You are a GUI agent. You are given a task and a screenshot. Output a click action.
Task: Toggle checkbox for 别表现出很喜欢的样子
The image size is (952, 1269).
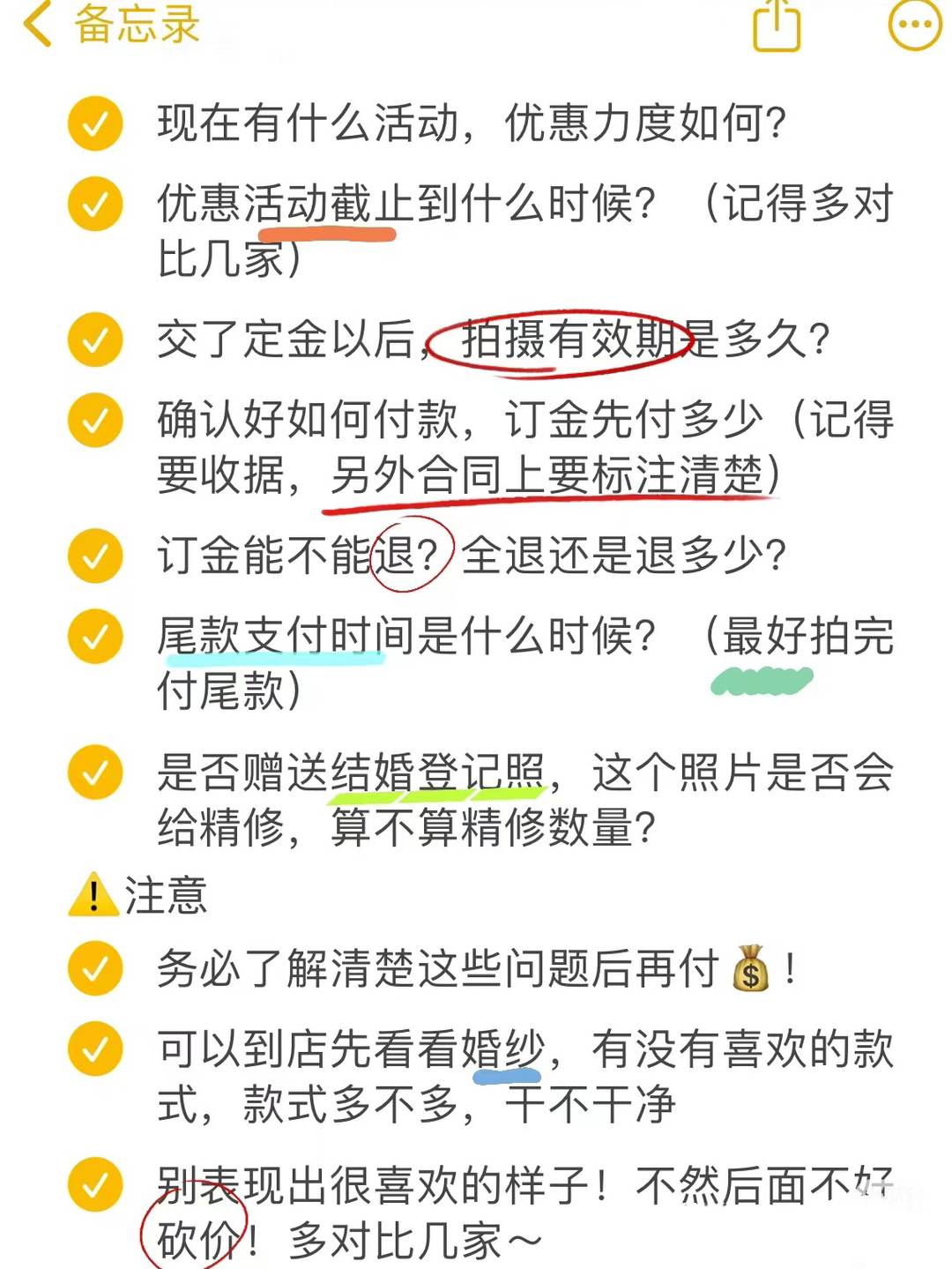coord(95,1184)
